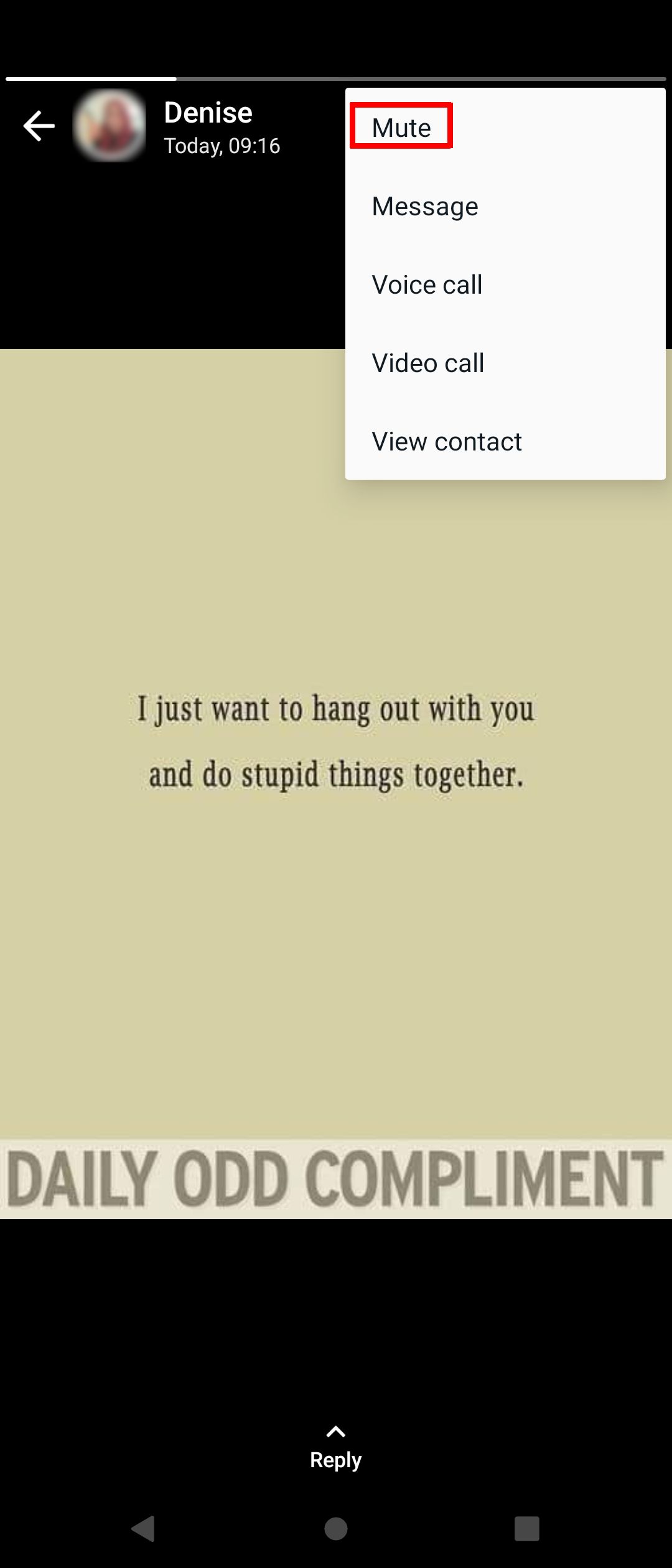
Task: Begin a Video call with Denise
Action: click(x=427, y=363)
